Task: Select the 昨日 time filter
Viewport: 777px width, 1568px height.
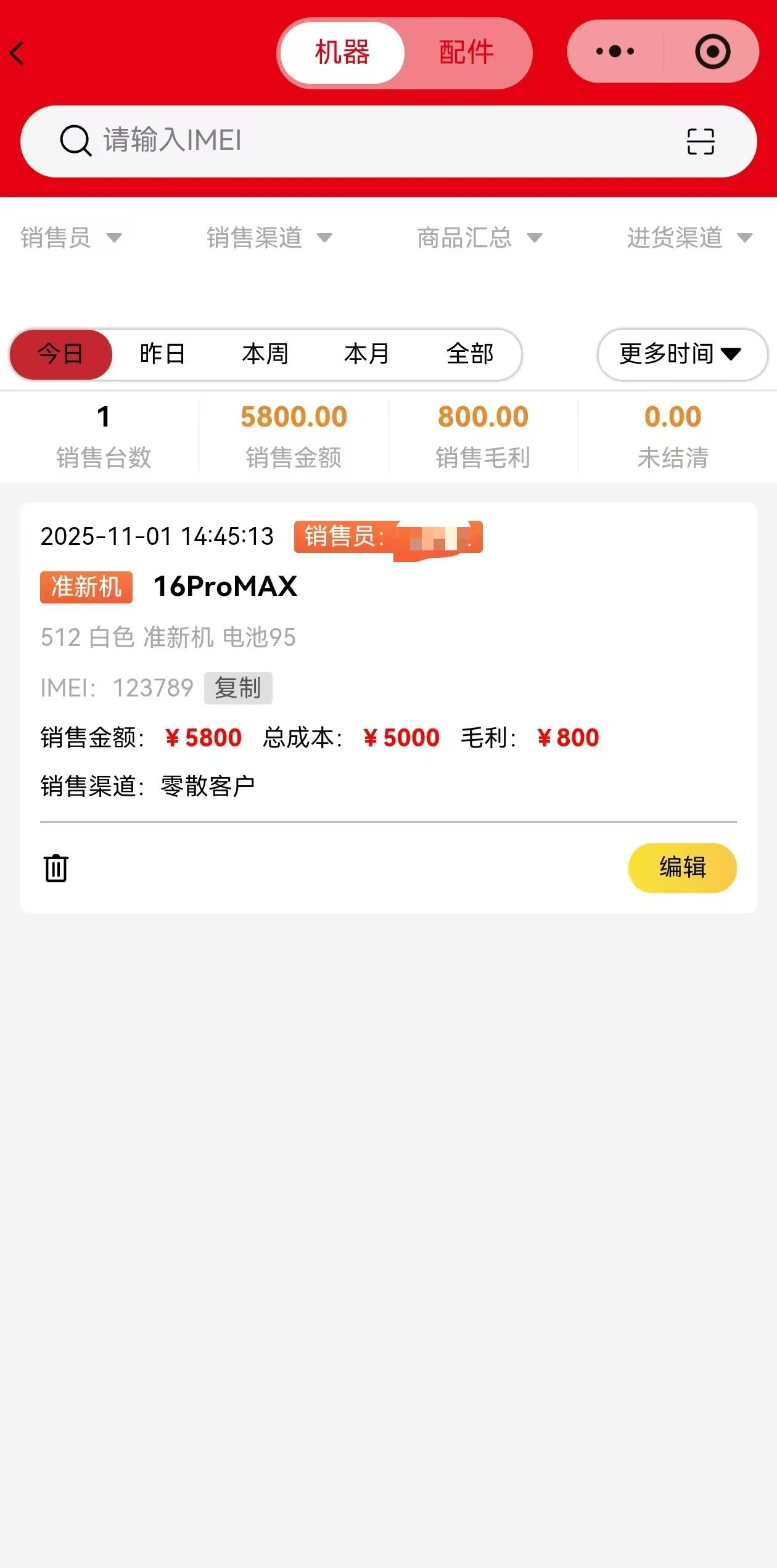Action: pos(163,354)
